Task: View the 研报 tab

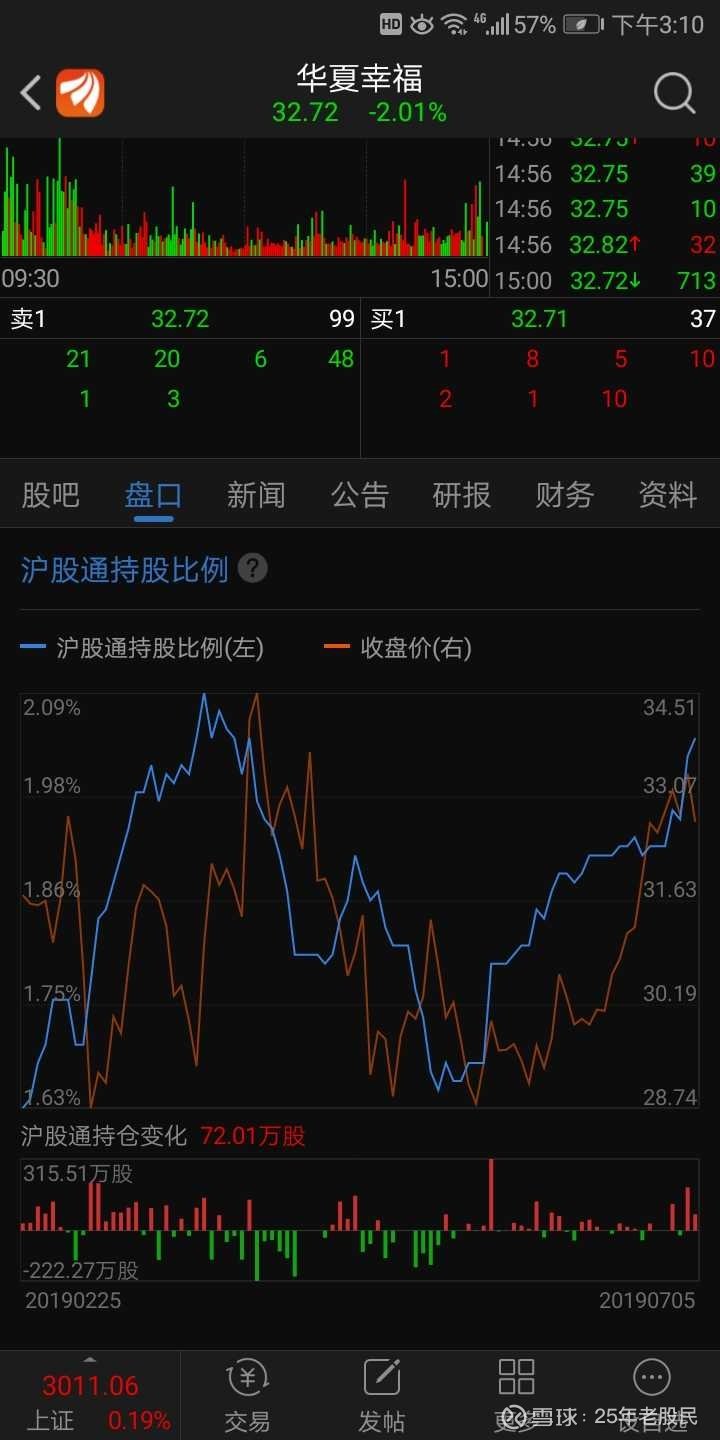Action: click(x=462, y=495)
